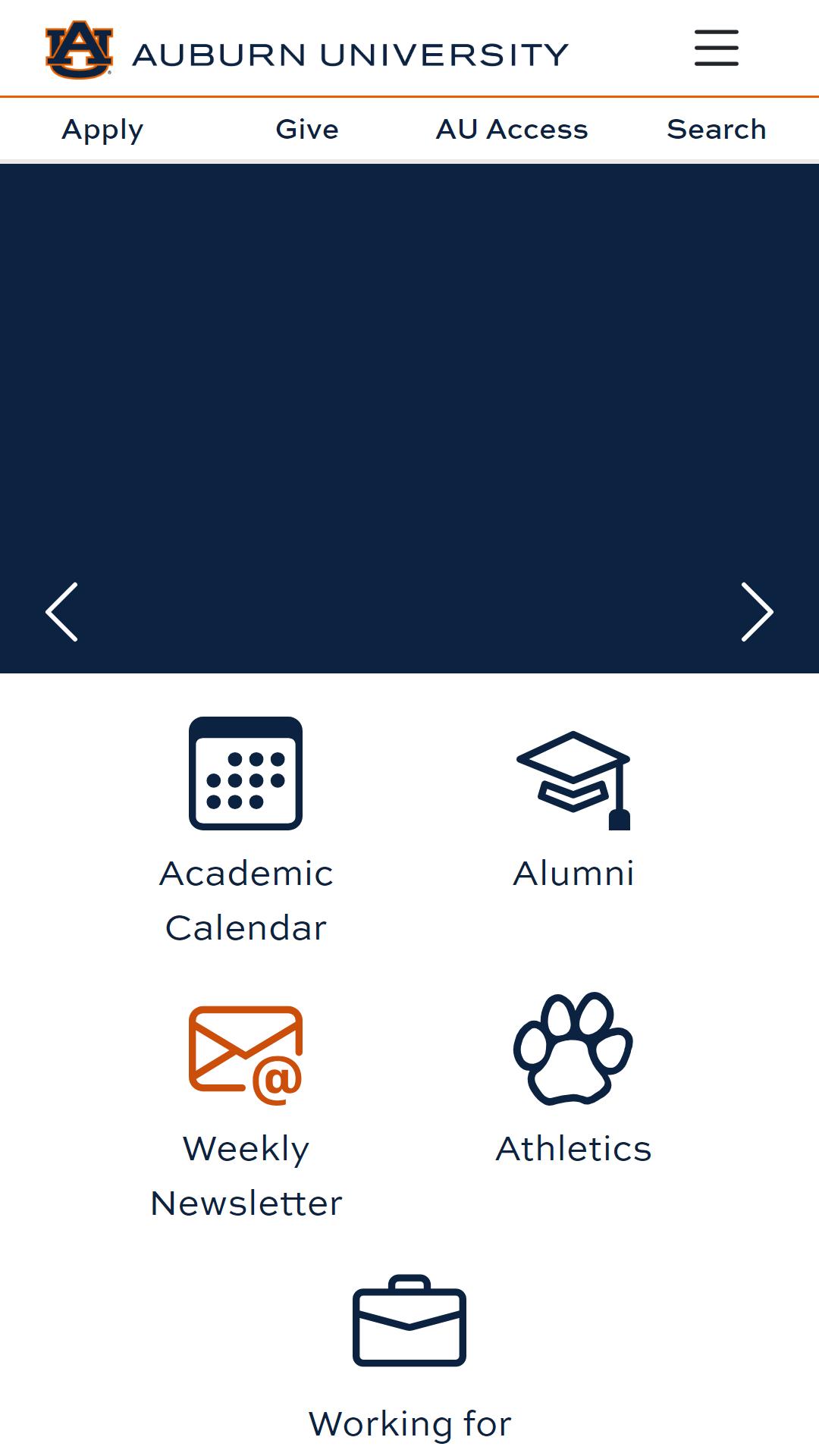Open AU Access

[512, 130]
